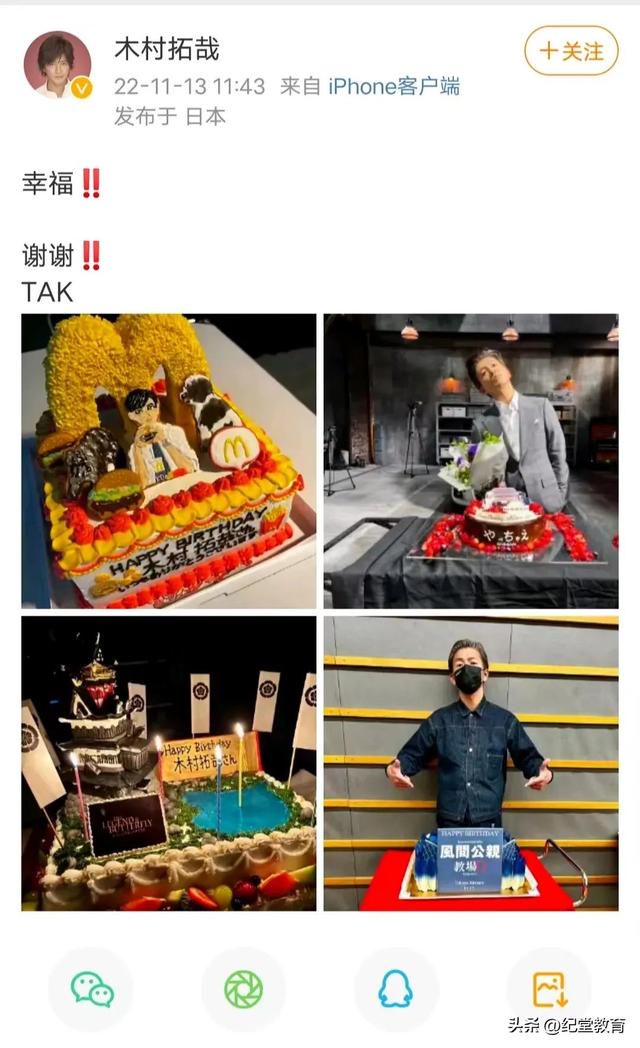
Task: Follow 木村拓哉 with the 关注 button
Action: (571, 51)
